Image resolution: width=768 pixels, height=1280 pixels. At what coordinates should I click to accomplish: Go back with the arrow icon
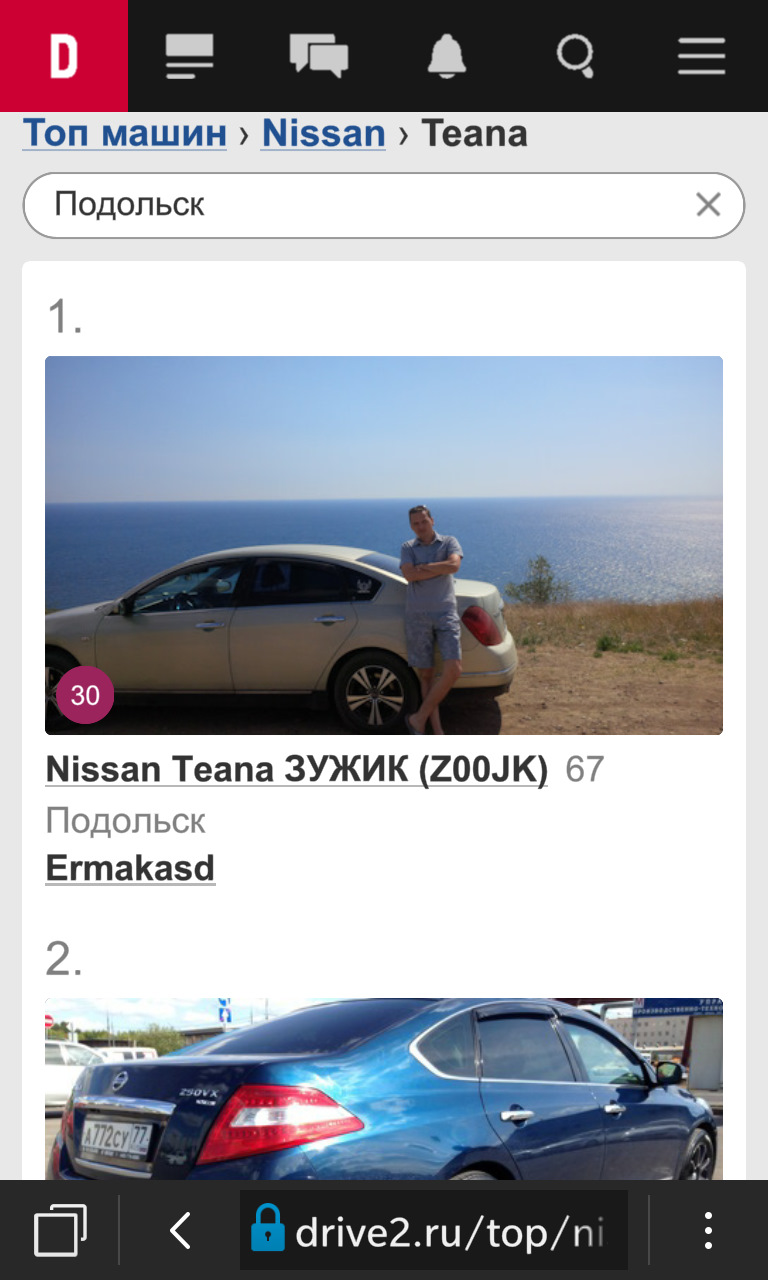pyautogui.click(x=180, y=1230)
